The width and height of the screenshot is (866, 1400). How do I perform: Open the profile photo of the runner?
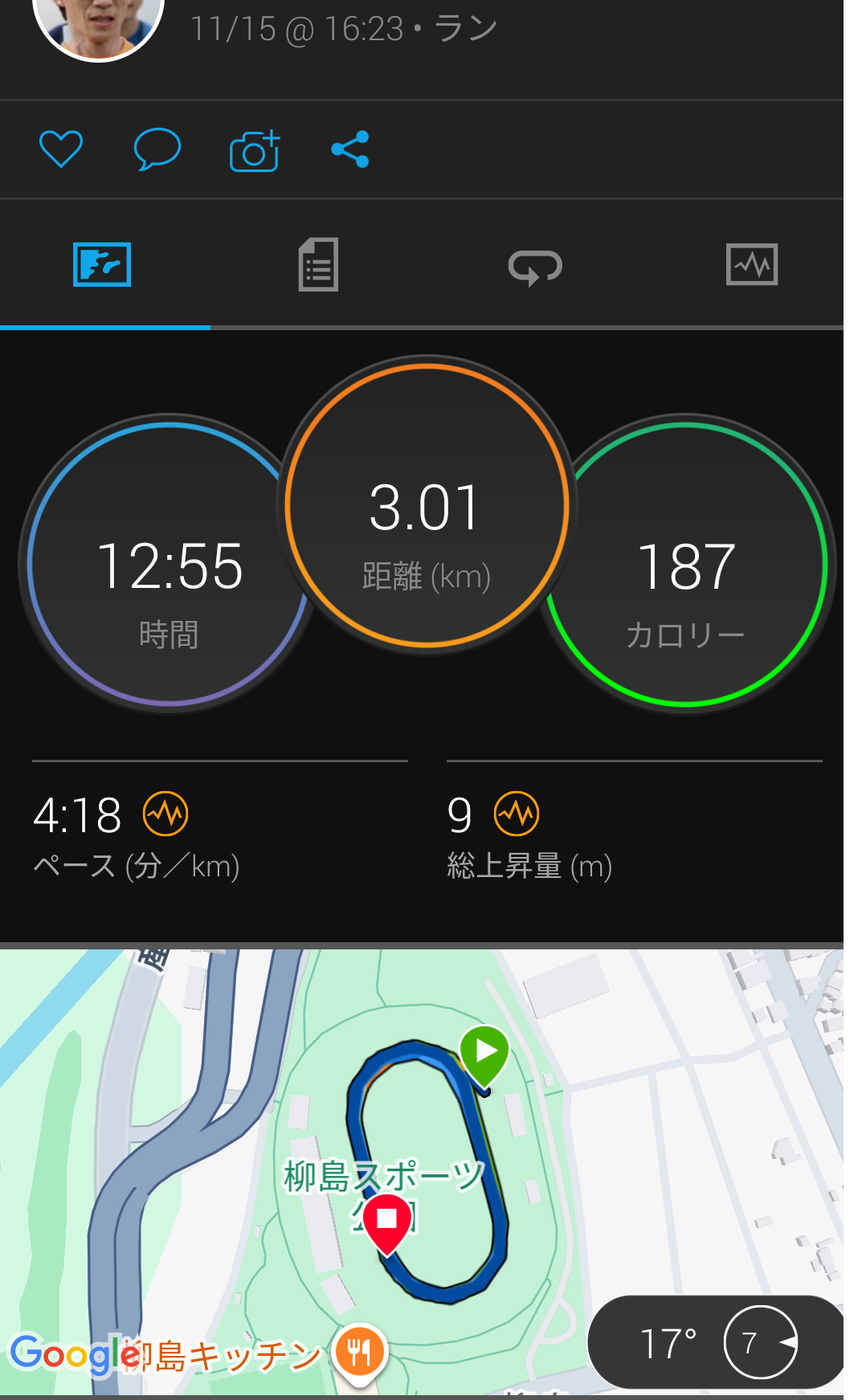pyautogui.click(x=98, y=24)
